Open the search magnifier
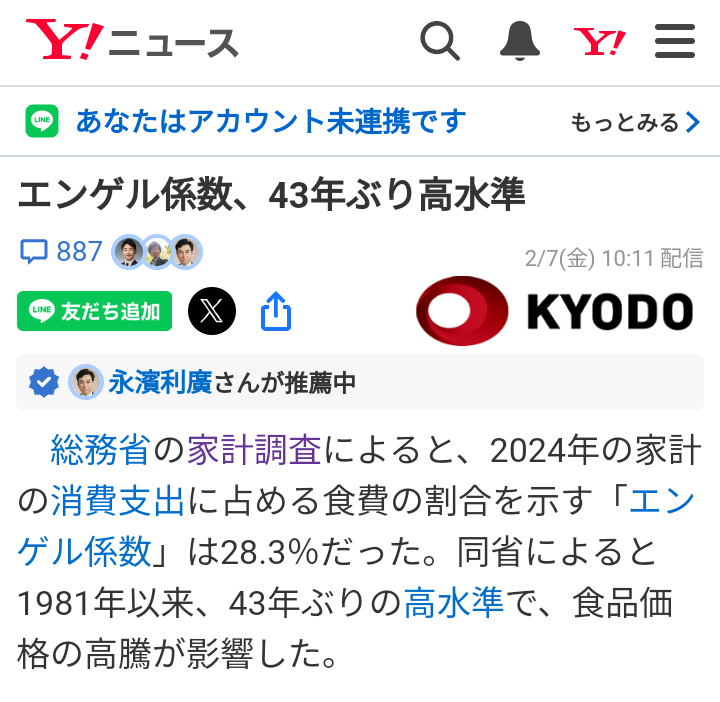This screenshot has height=702, width=720. click(439, 42)
